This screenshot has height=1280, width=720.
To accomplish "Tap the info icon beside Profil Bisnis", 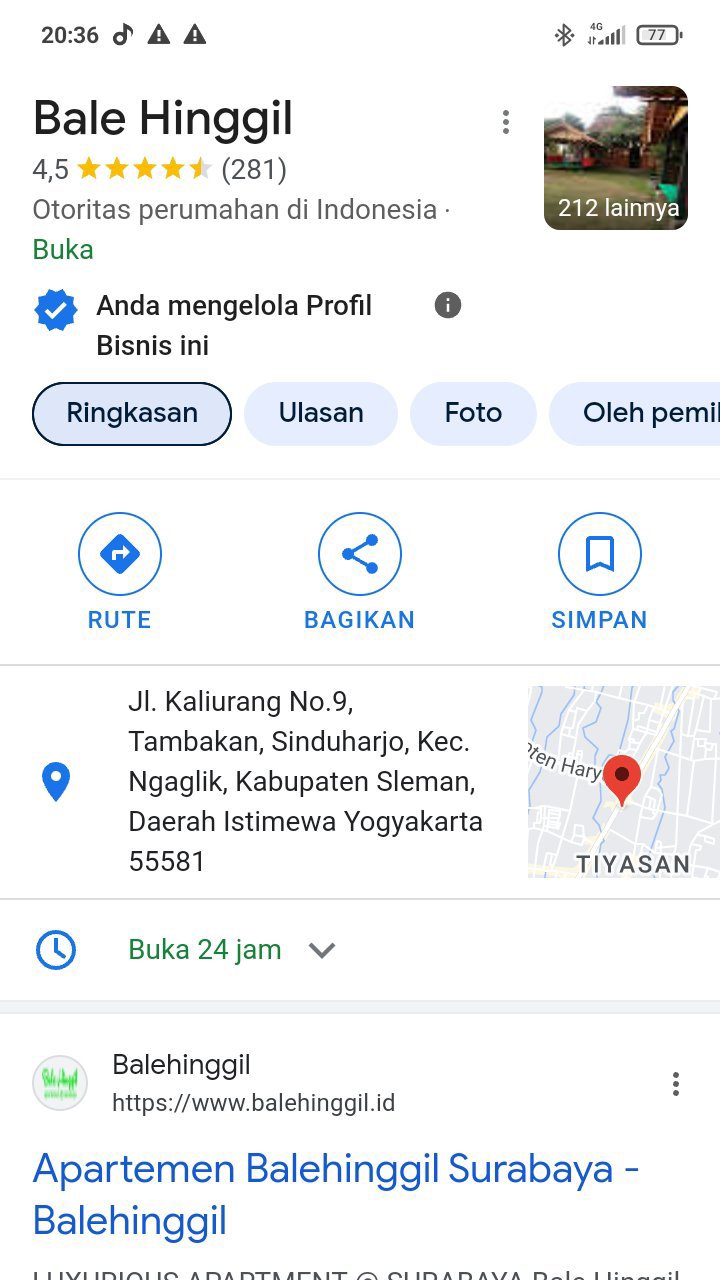I will click(448, 305).
